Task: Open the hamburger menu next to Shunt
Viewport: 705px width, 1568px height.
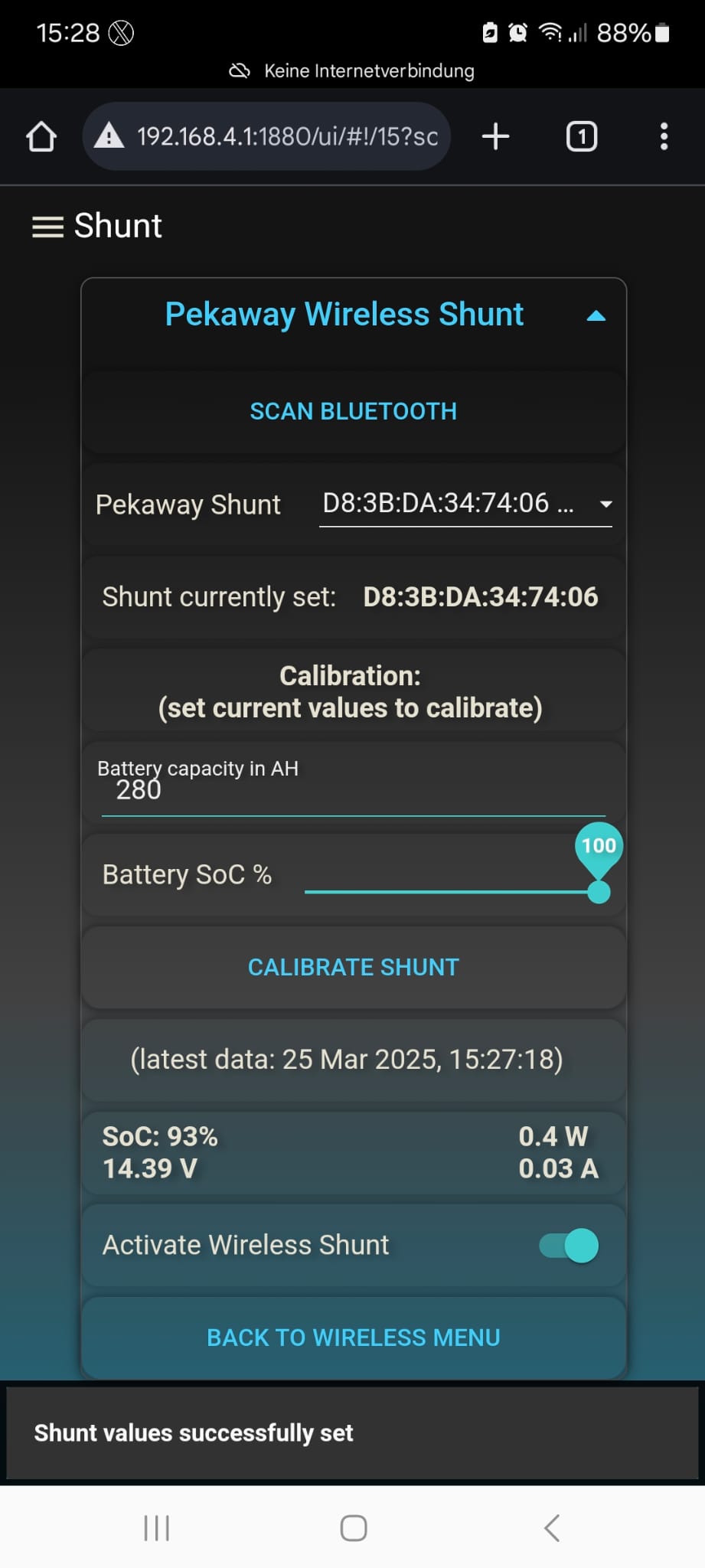Action: point(47,227)
